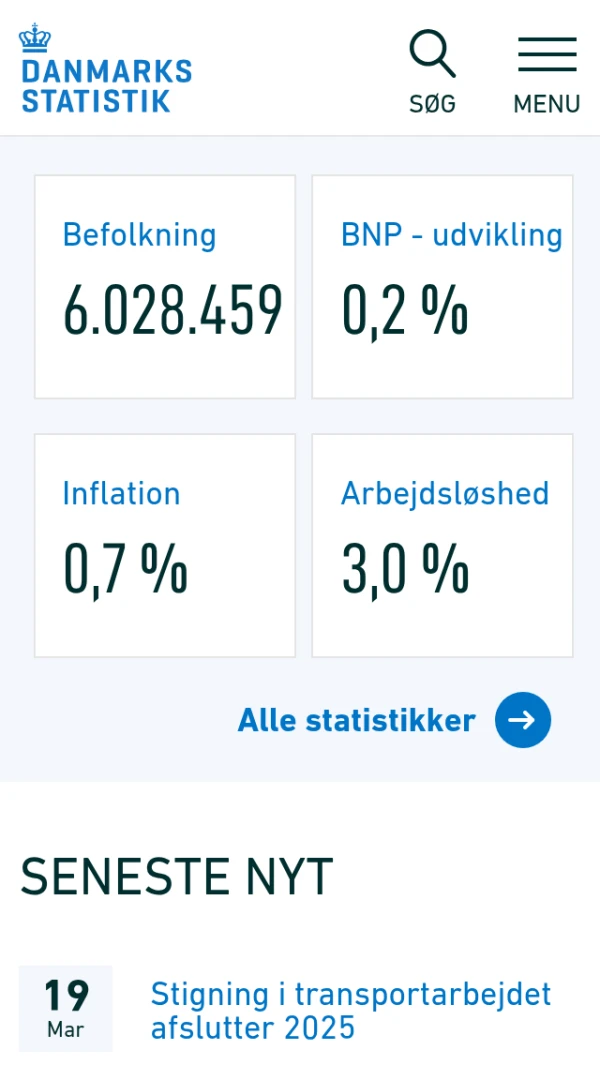Go to the Danmarks Statistik homepage logo
The width and height of the screenshot is (600, 1065).
click(x=106, y=70)
